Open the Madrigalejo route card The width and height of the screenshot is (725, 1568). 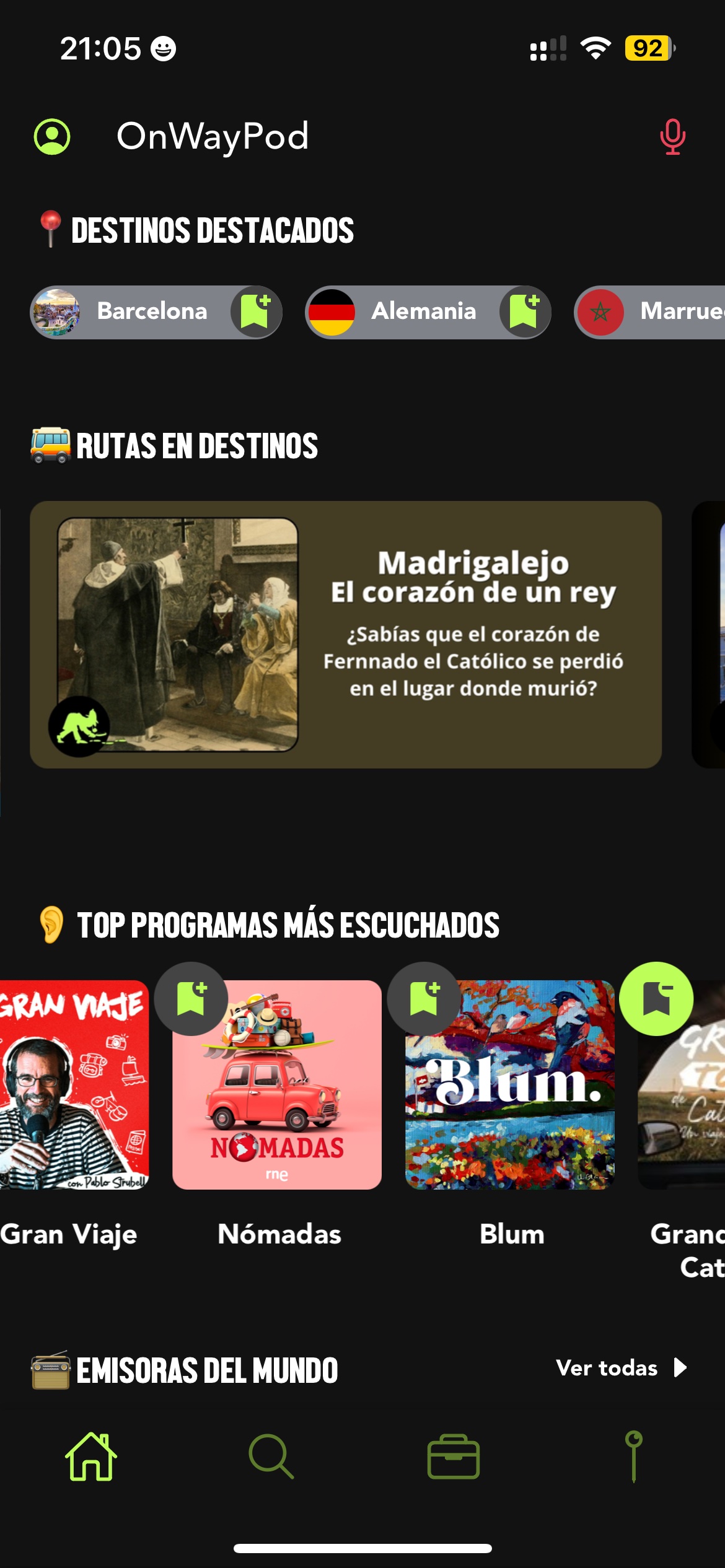click(x=346, y=635)
